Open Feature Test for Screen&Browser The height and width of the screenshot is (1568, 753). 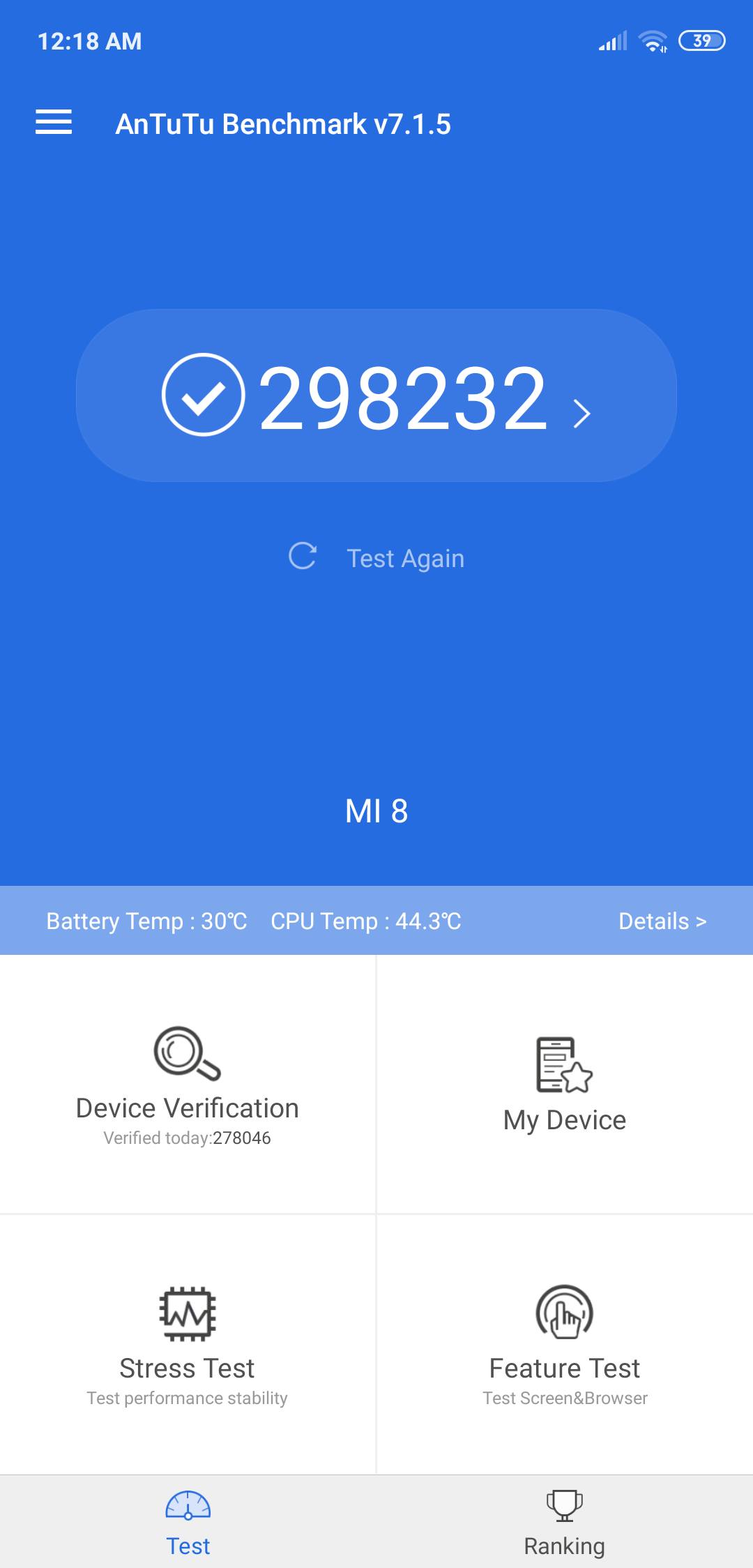[x=564, y=1344]
